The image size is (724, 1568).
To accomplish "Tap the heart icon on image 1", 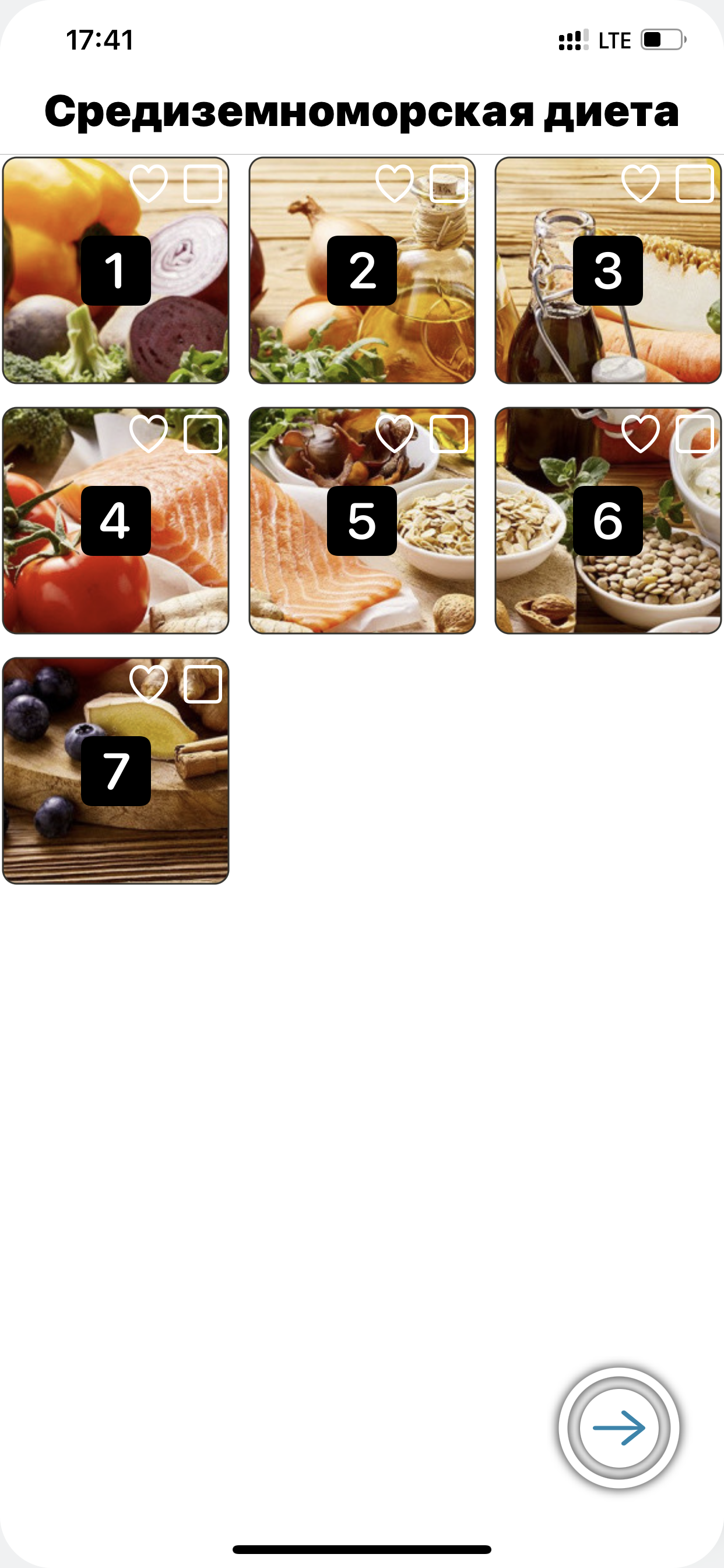I will (x=151, y=183).
